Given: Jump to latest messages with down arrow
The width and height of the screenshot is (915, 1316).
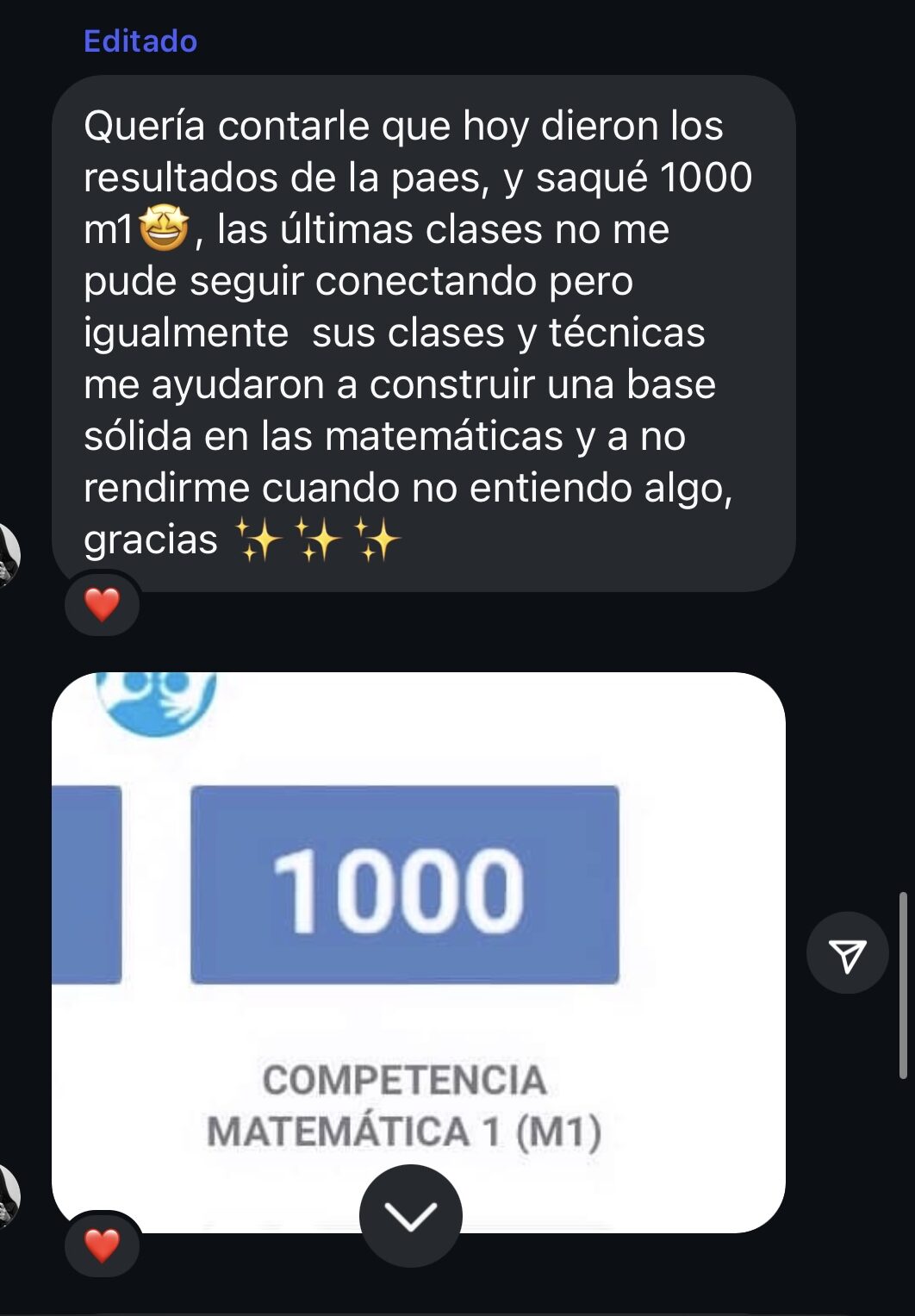Looking at the screenshot, I should [410, 1215].
